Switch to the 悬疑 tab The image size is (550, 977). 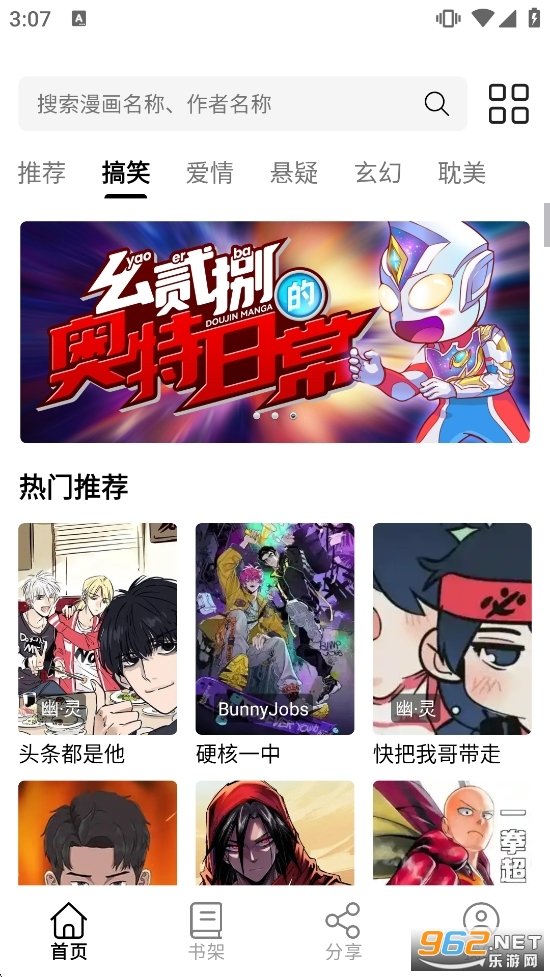[293, 173]
